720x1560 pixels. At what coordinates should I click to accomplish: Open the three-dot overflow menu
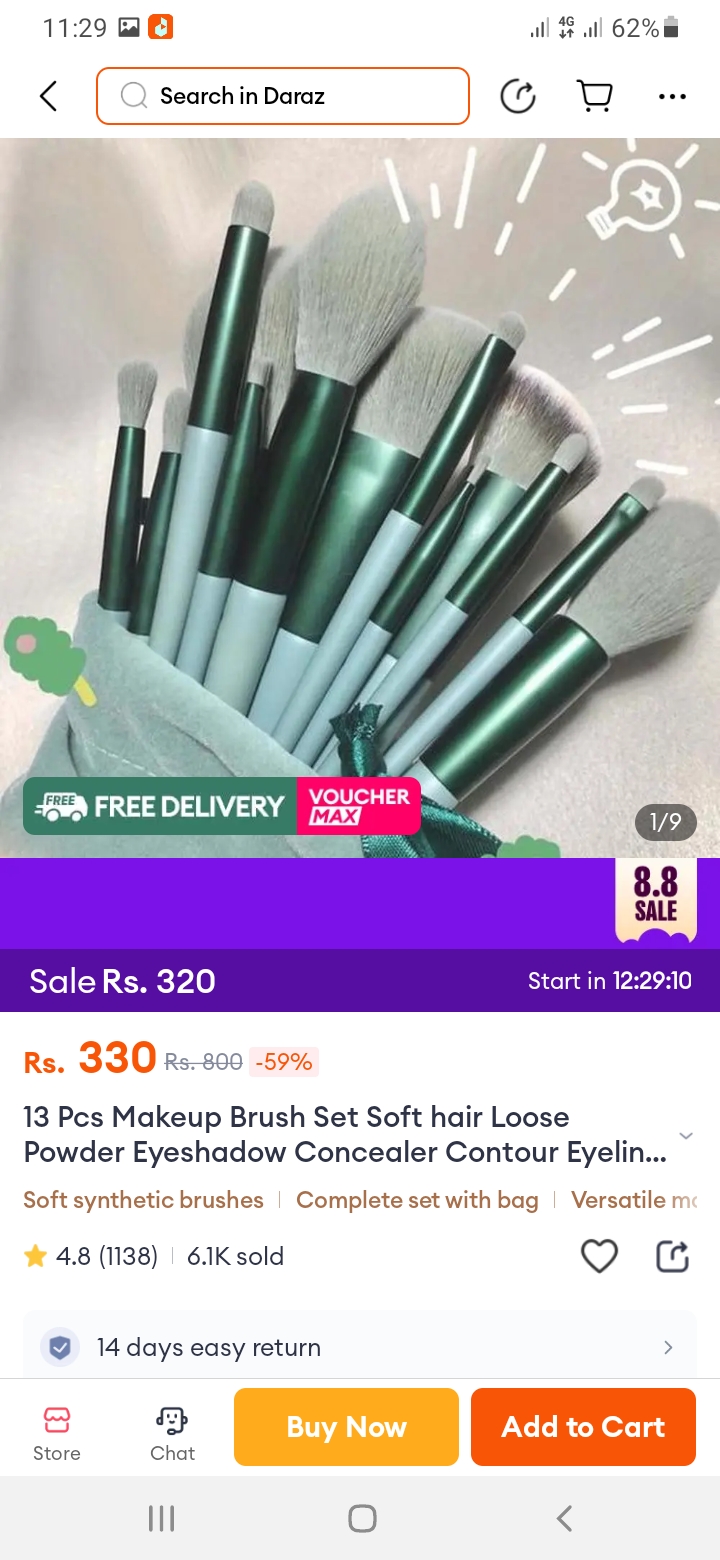672,97
